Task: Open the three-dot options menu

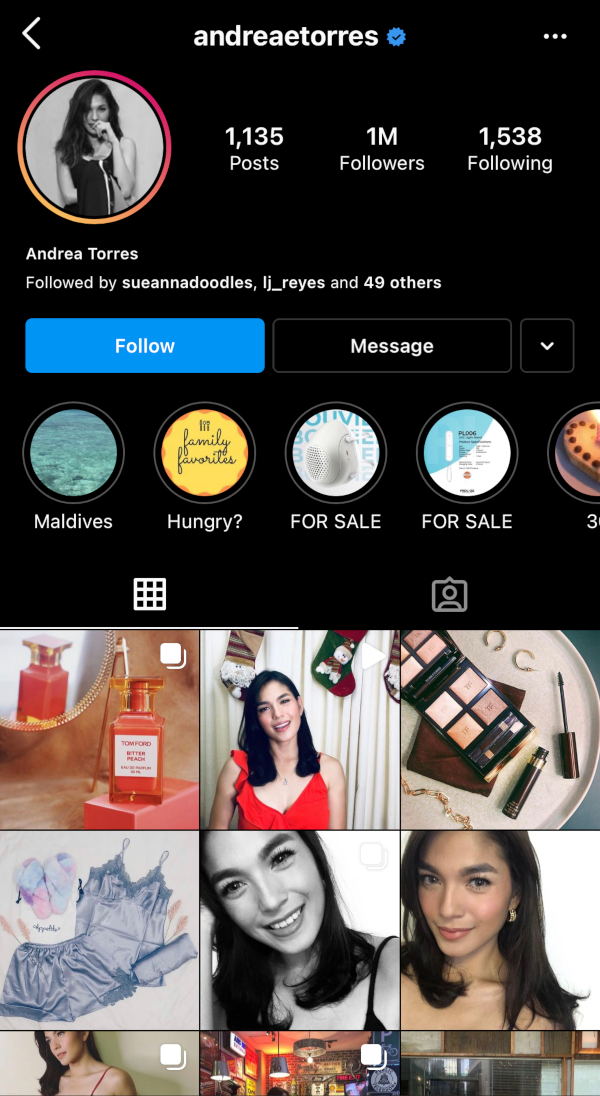Action: click(x=555, y=37)
